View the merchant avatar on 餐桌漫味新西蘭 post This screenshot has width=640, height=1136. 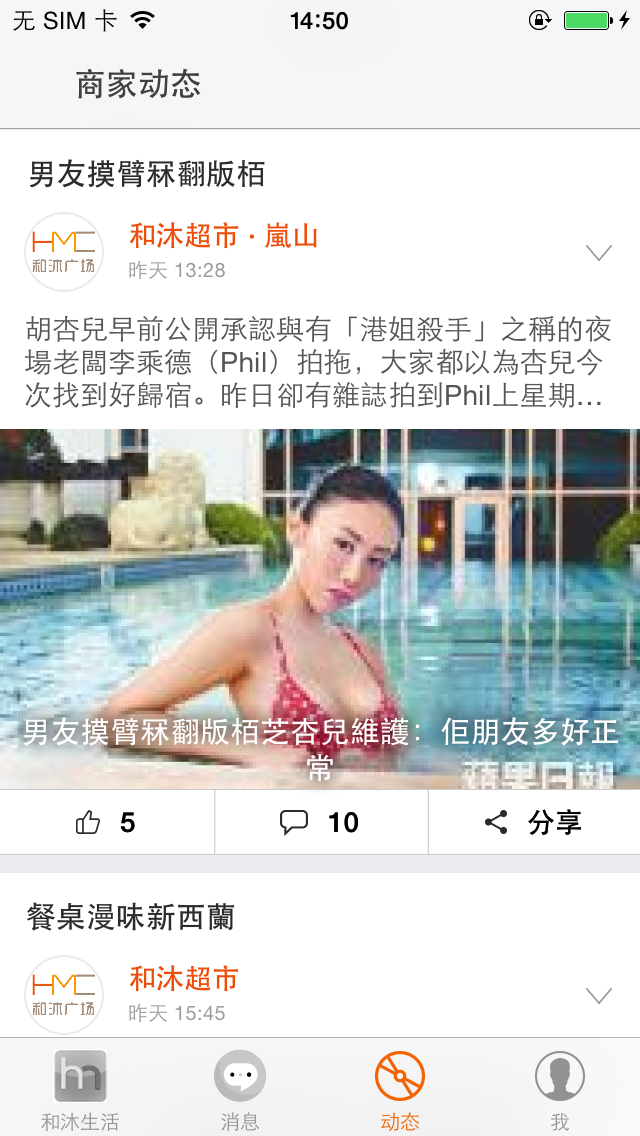point(64,994)
